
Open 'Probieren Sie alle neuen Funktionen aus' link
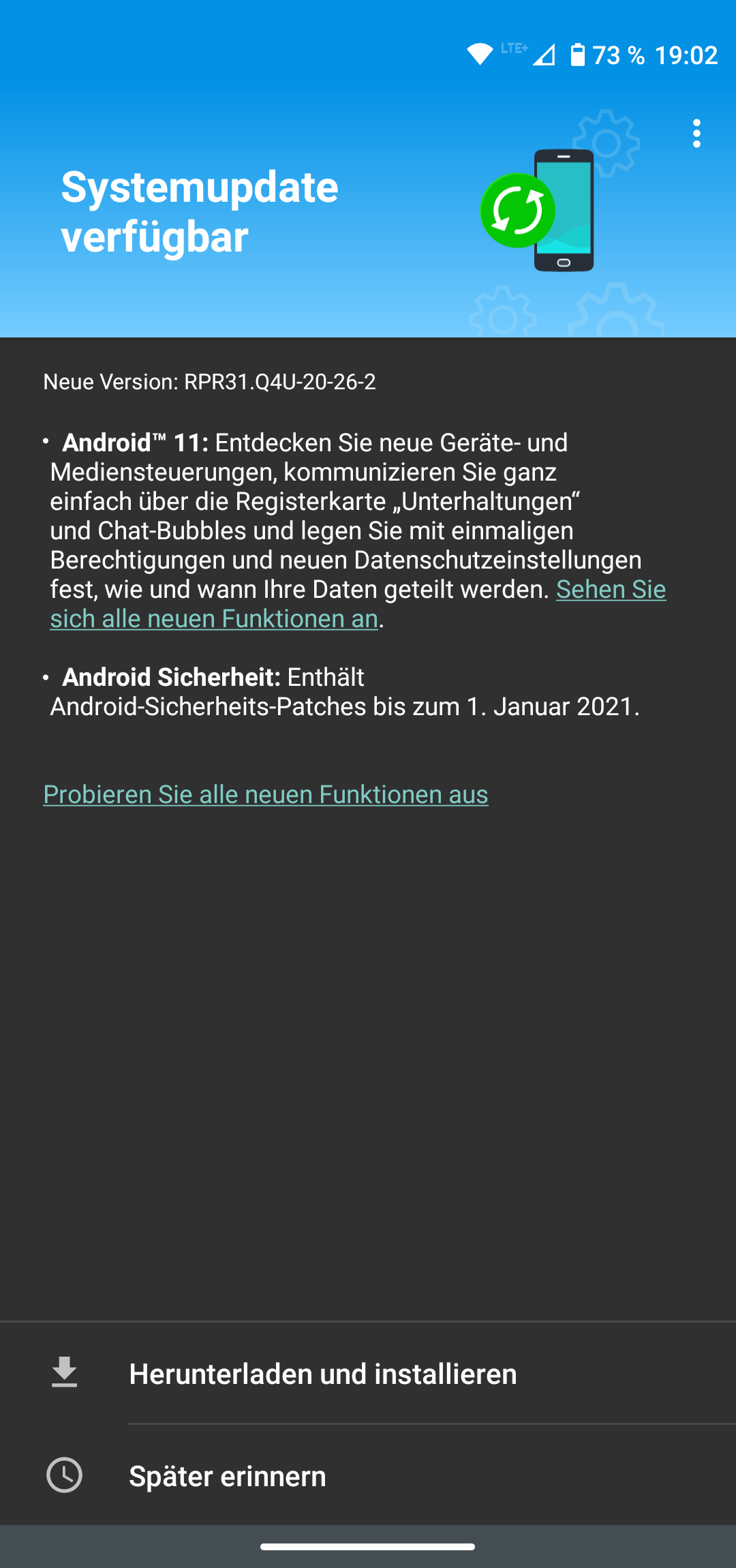(266, 795)
